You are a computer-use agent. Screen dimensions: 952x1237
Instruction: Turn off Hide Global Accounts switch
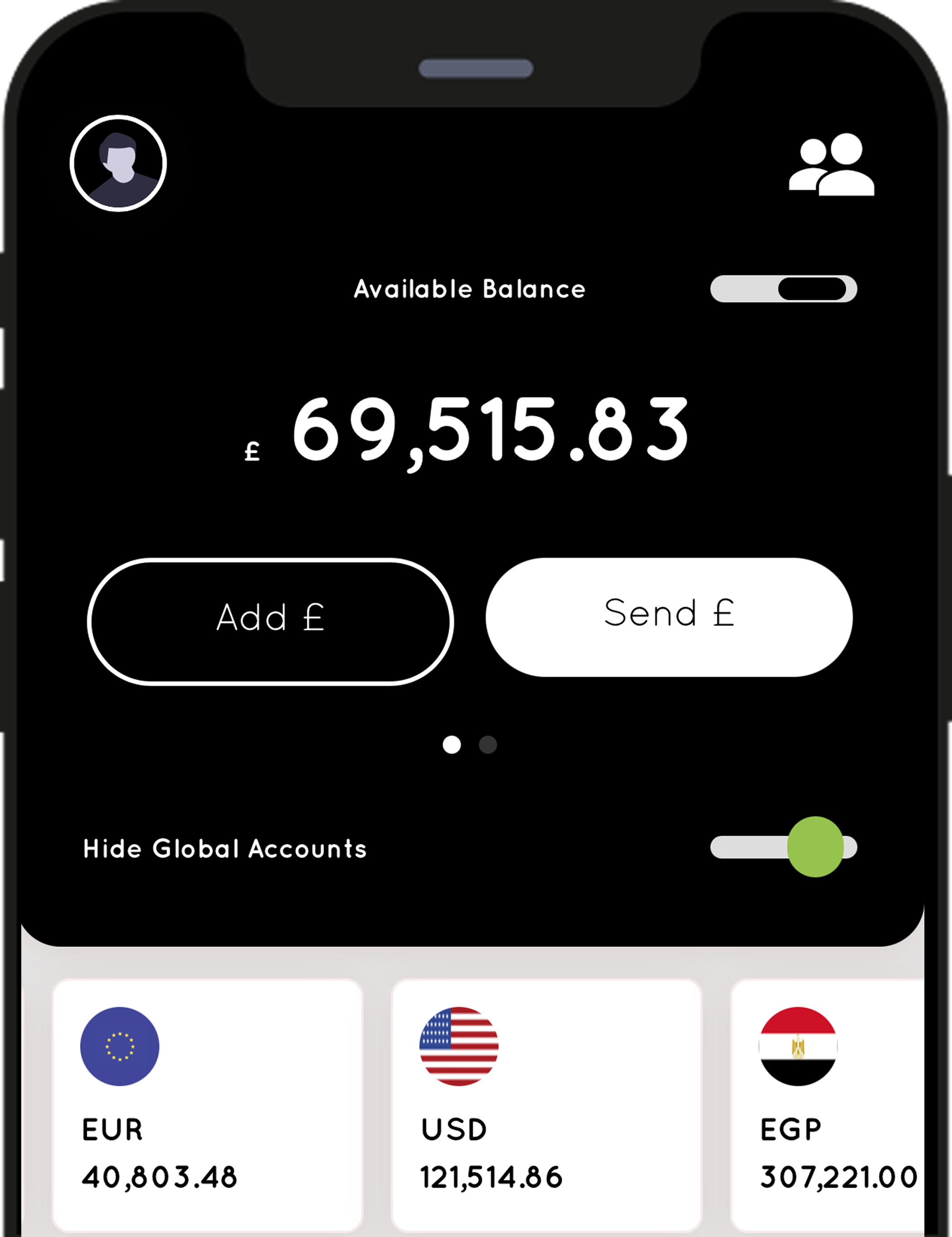click(x=784, y=847)
